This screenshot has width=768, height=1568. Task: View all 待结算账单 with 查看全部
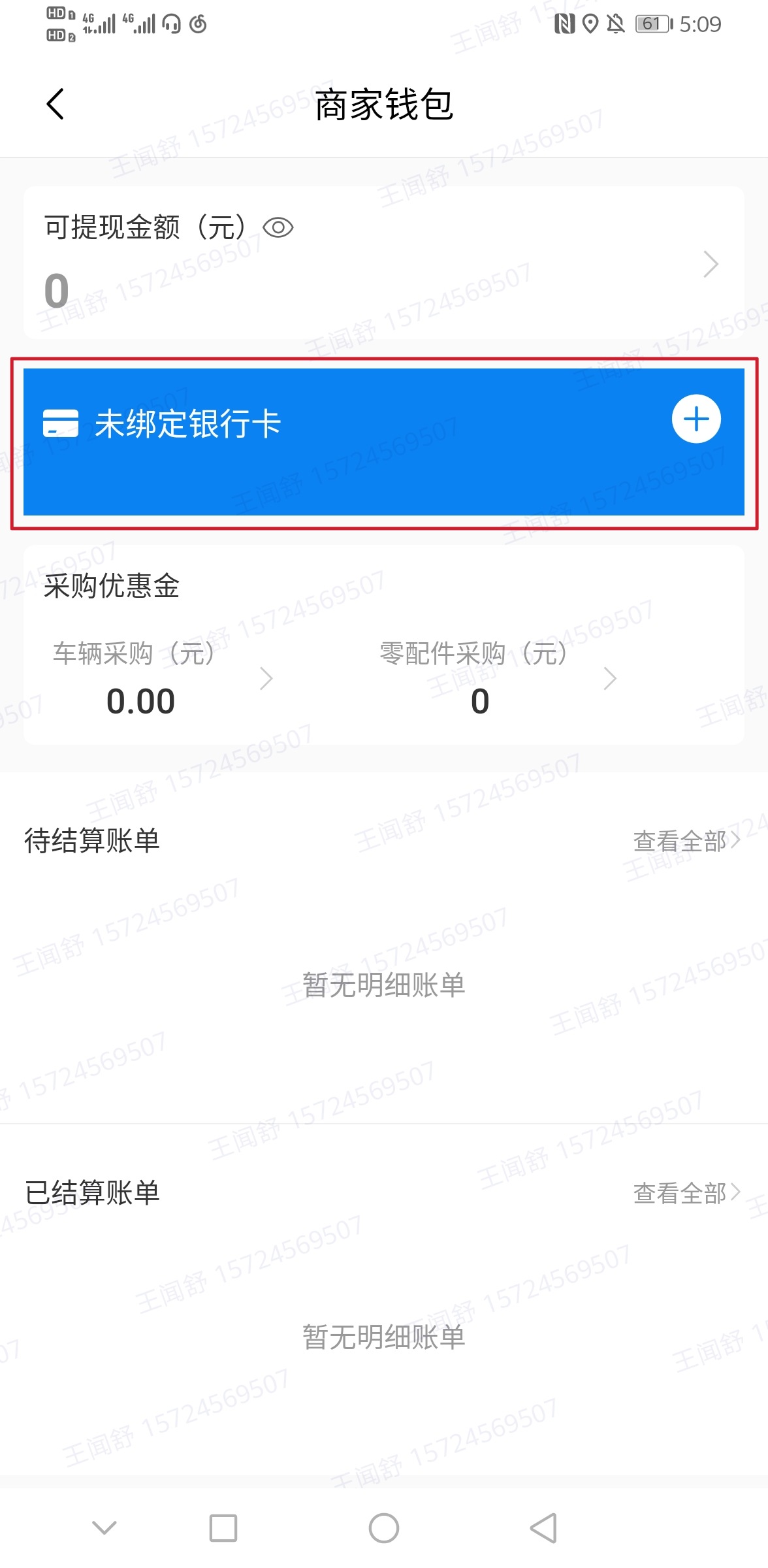tap(686, 841)
